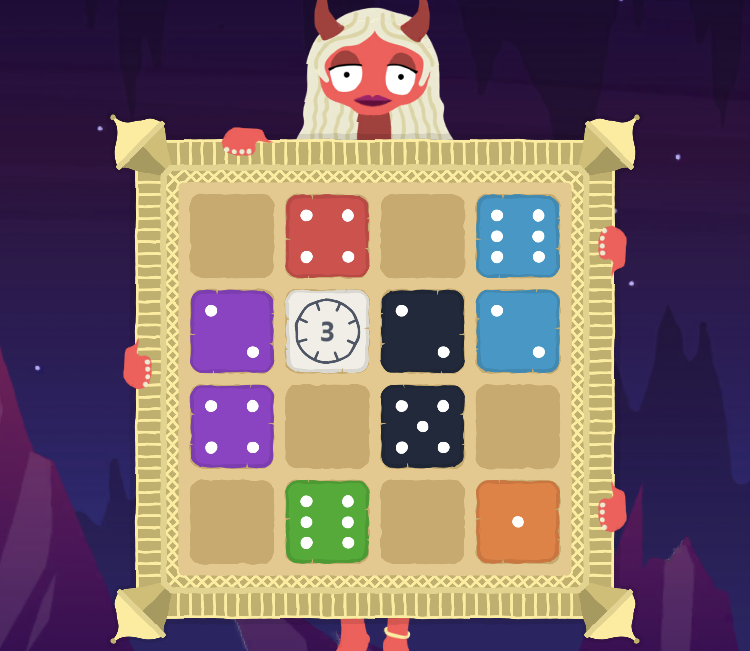
Task: Select the purple two-pip die
Action: click(x=232, y=331)
